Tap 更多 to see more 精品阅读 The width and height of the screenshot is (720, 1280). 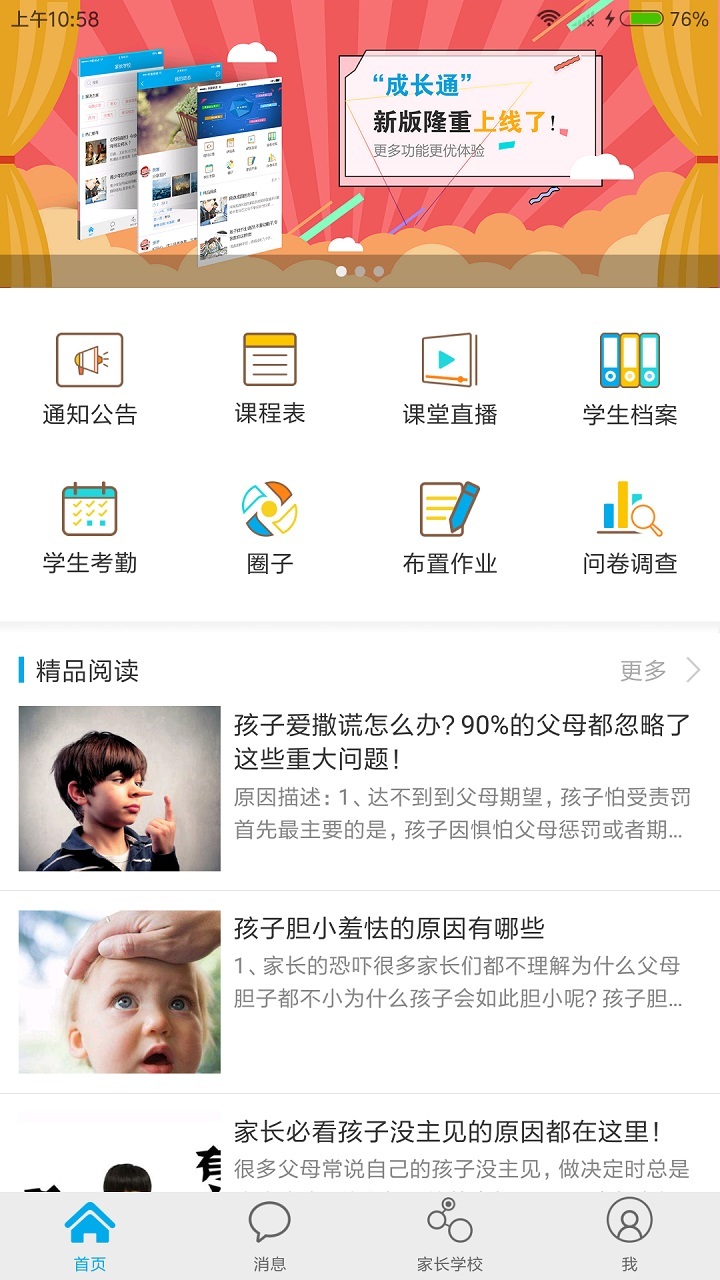658,671
